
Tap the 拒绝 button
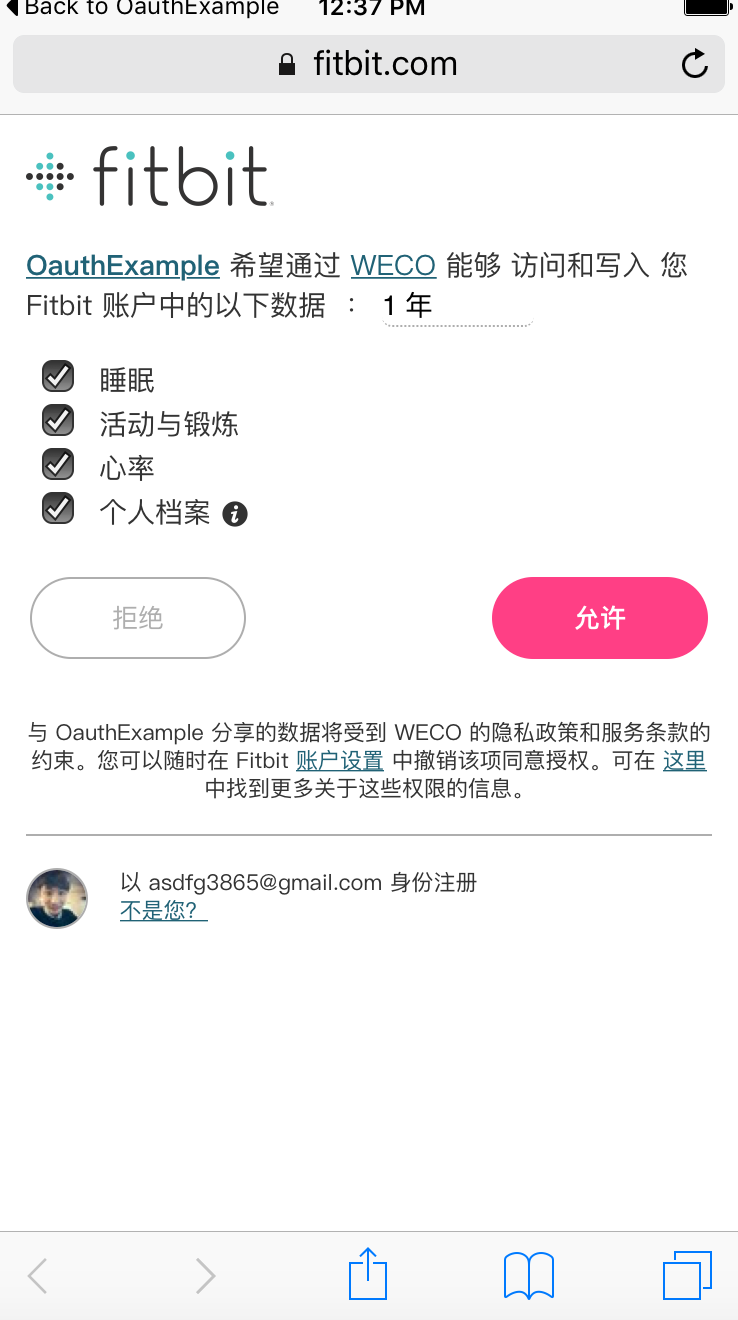(x=138, y=618)
